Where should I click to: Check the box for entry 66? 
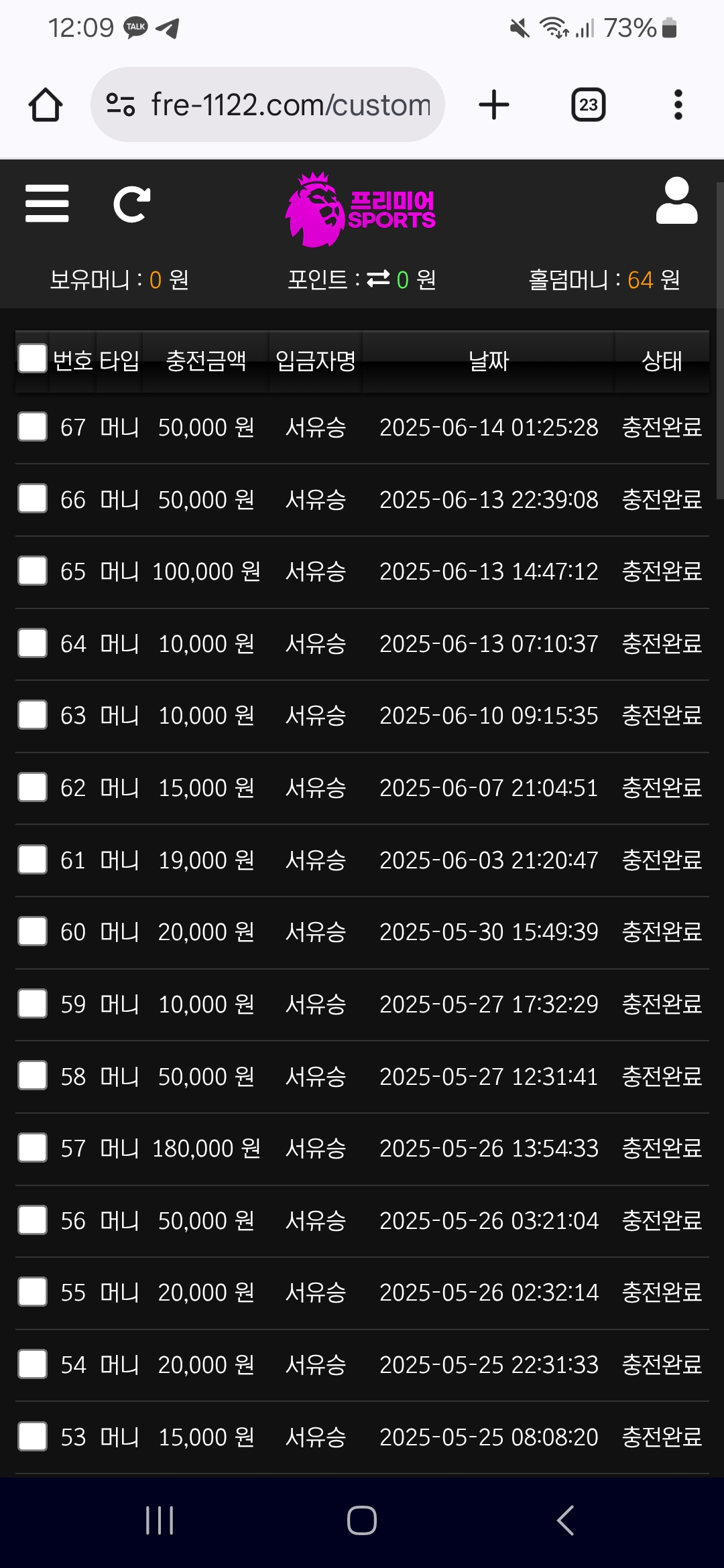tap(32, 499)
